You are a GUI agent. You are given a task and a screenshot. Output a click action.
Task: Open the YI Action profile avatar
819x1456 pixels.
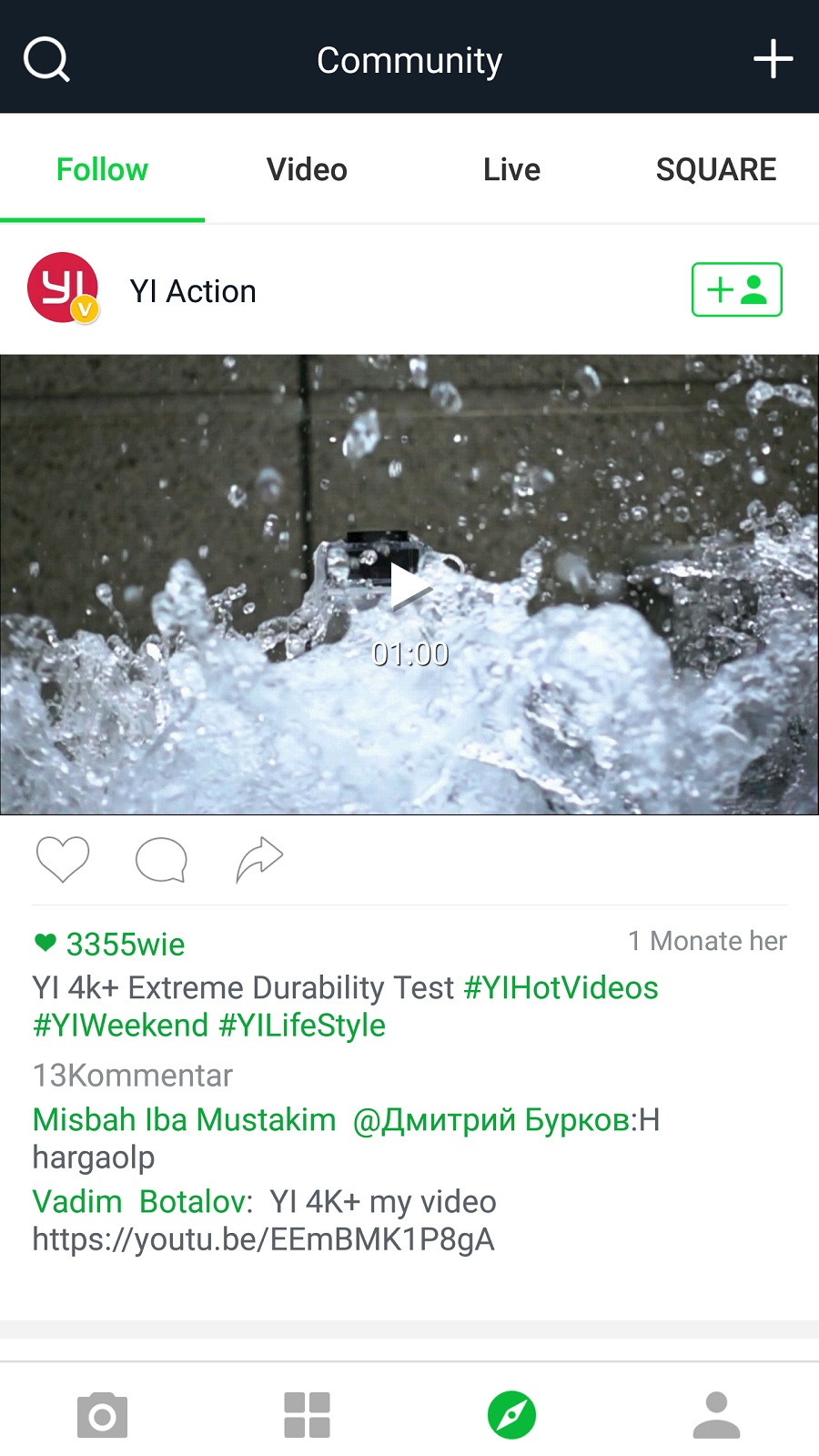(x=63, y=288)
